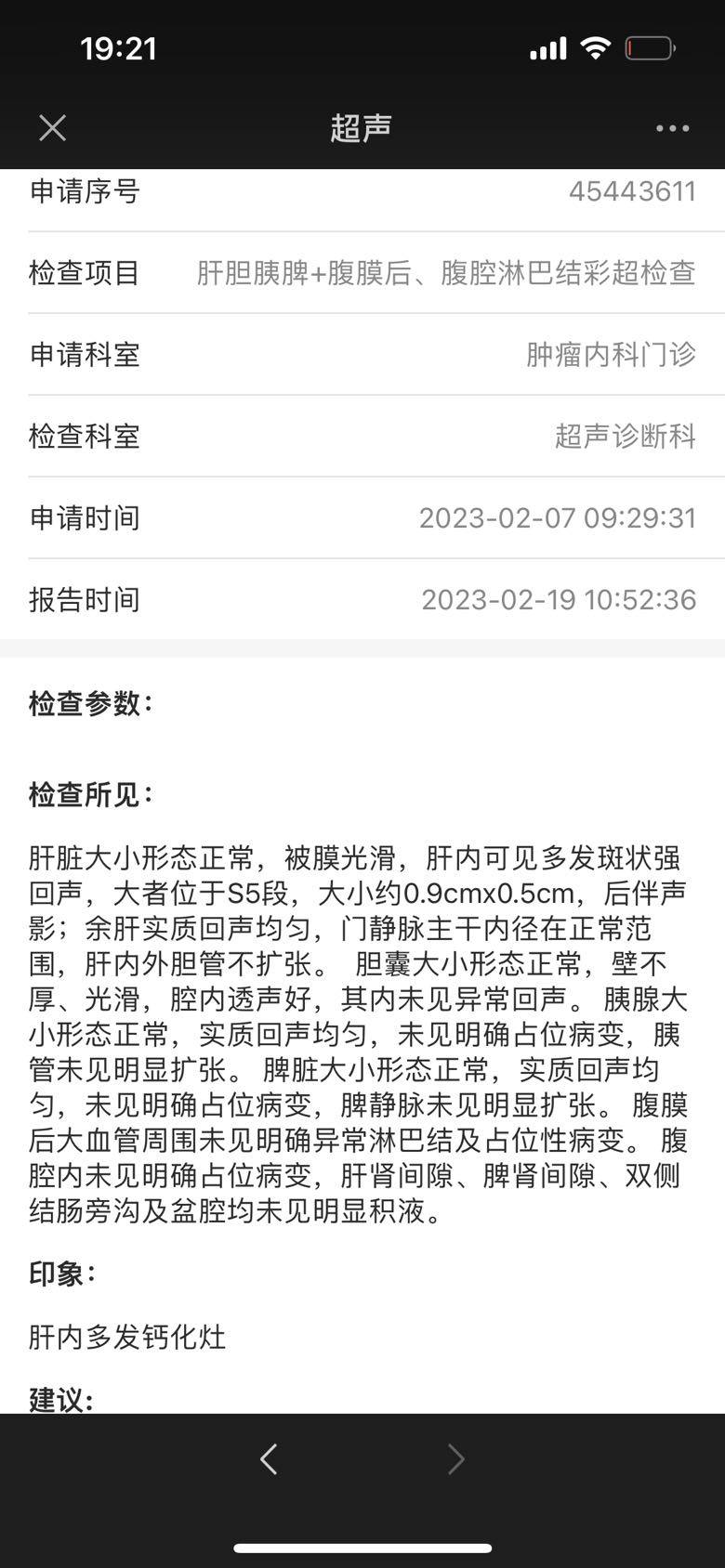Open the three-dot overflow menu
725x1568 pixels.
tap(672, 128)
